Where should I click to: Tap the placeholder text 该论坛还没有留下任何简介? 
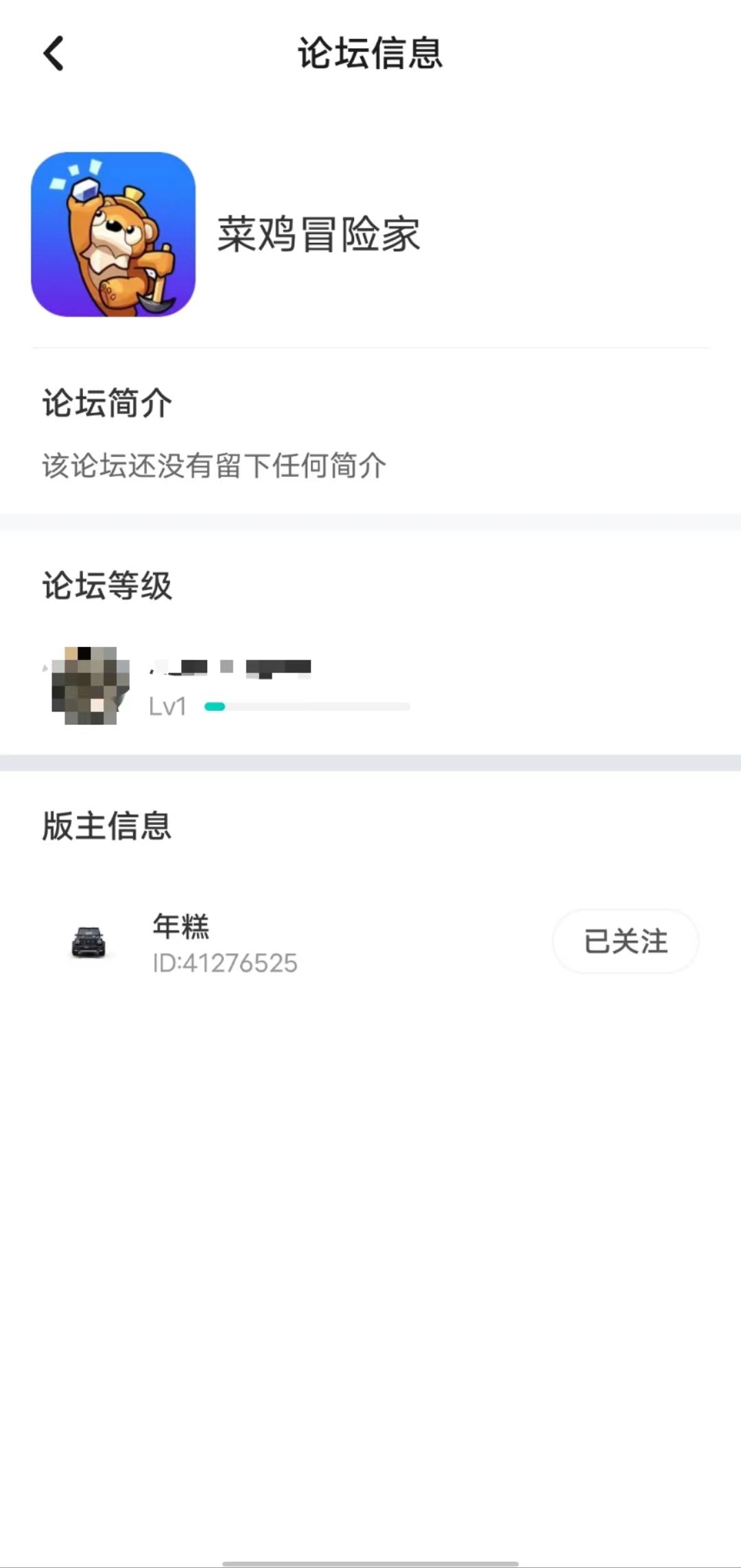coord(213,465)
